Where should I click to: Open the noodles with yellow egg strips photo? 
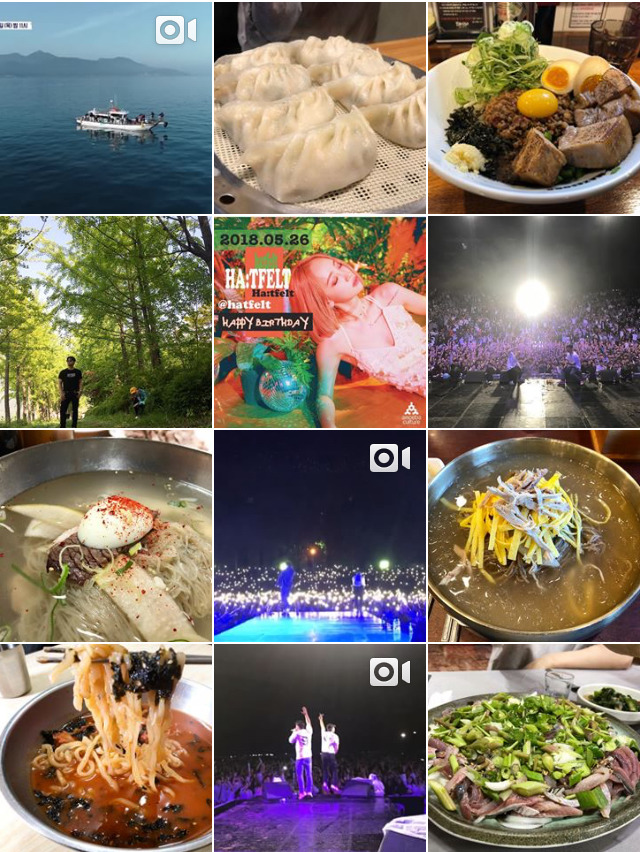534,536
